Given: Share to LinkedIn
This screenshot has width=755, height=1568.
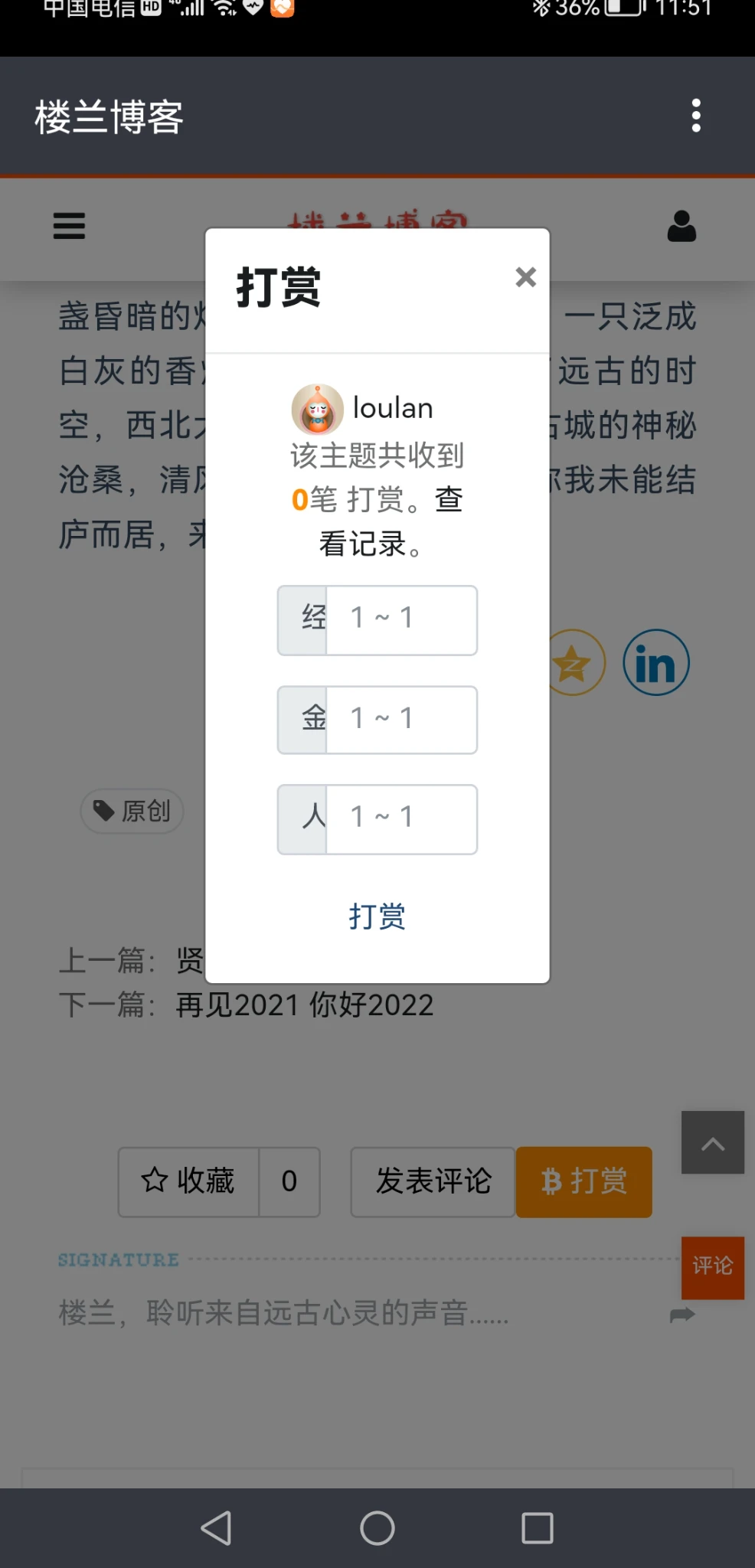Looking at the screenshot, I should click(655, 662).
